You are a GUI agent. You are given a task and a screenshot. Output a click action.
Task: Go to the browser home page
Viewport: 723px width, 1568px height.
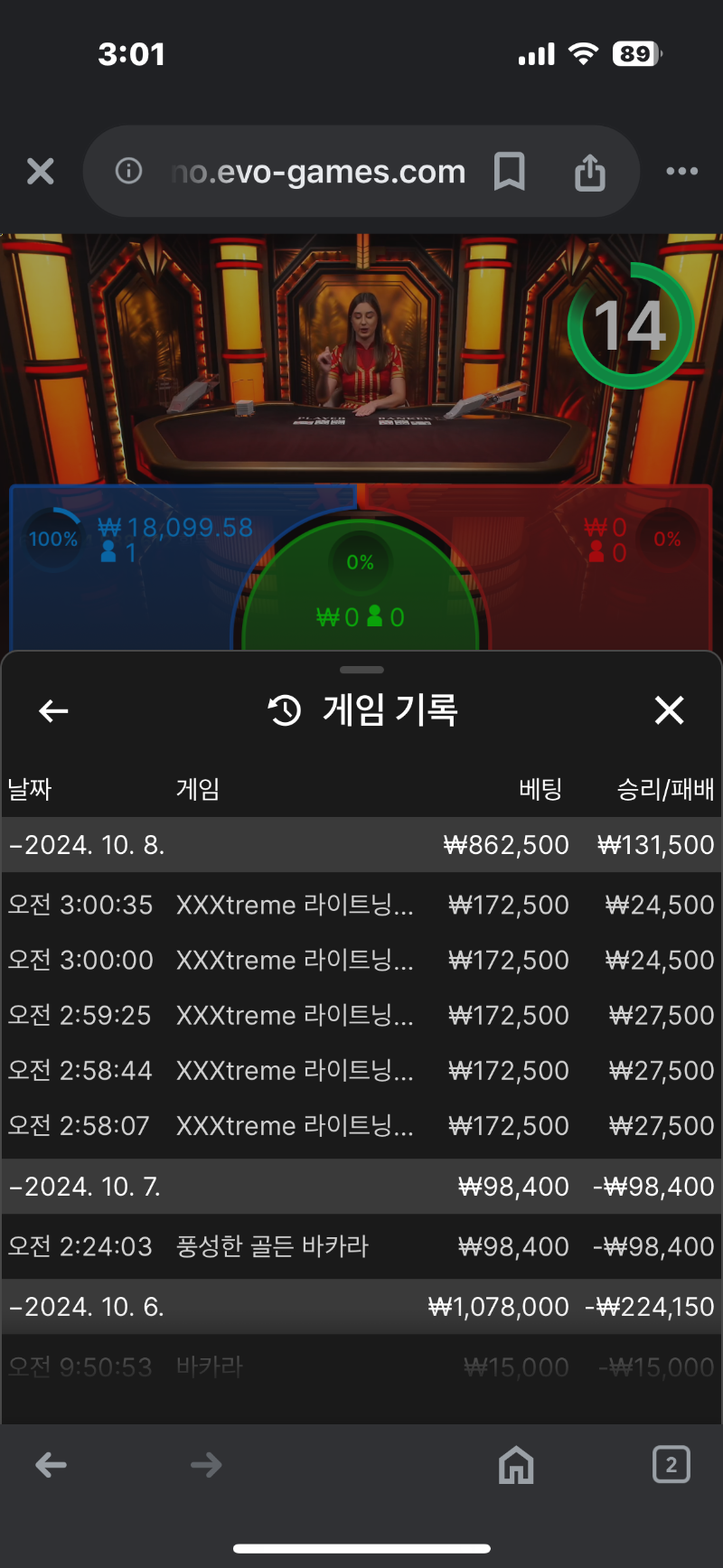point(516,1465)
